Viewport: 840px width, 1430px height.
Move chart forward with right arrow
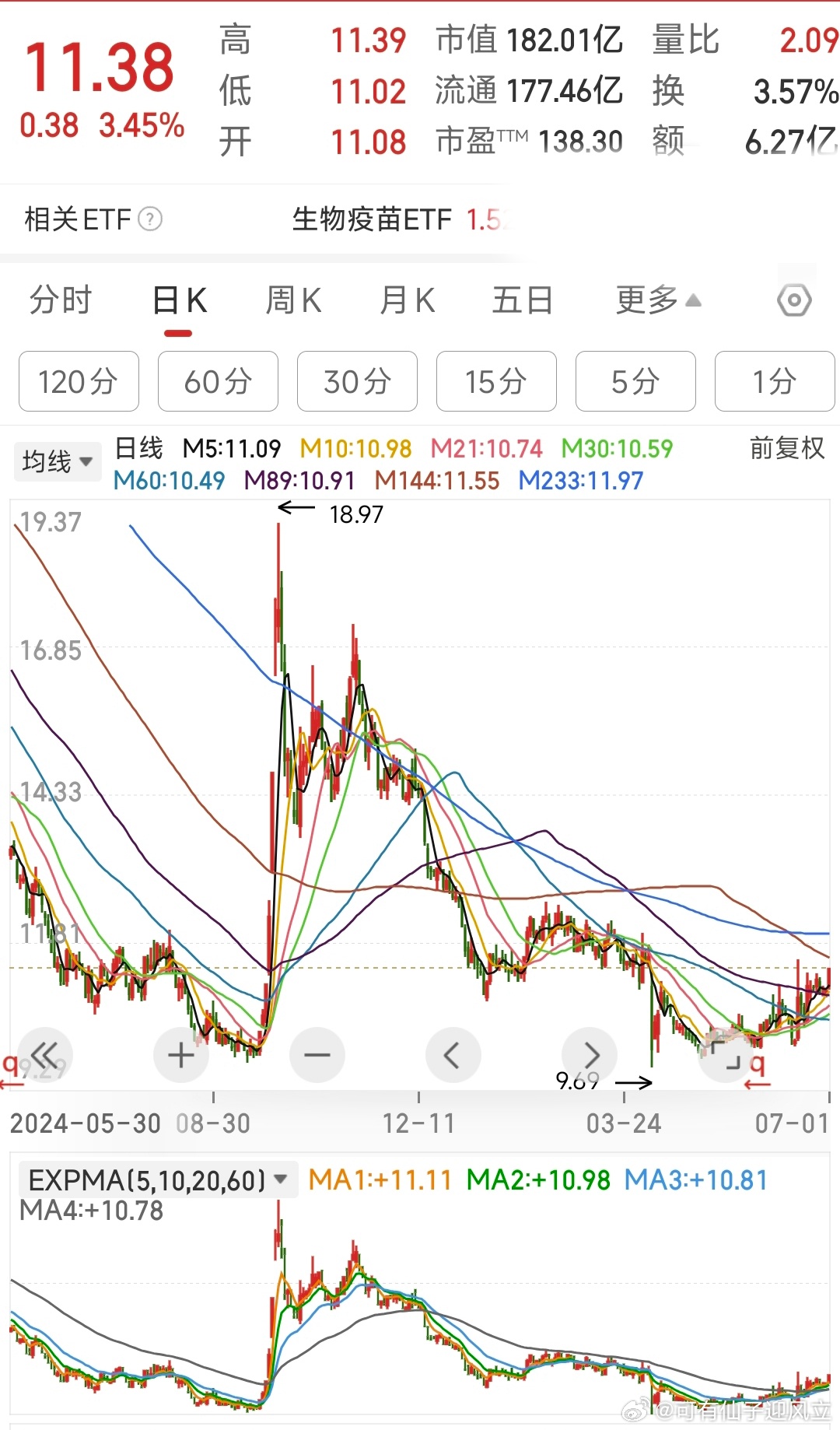pos(590,1055)
